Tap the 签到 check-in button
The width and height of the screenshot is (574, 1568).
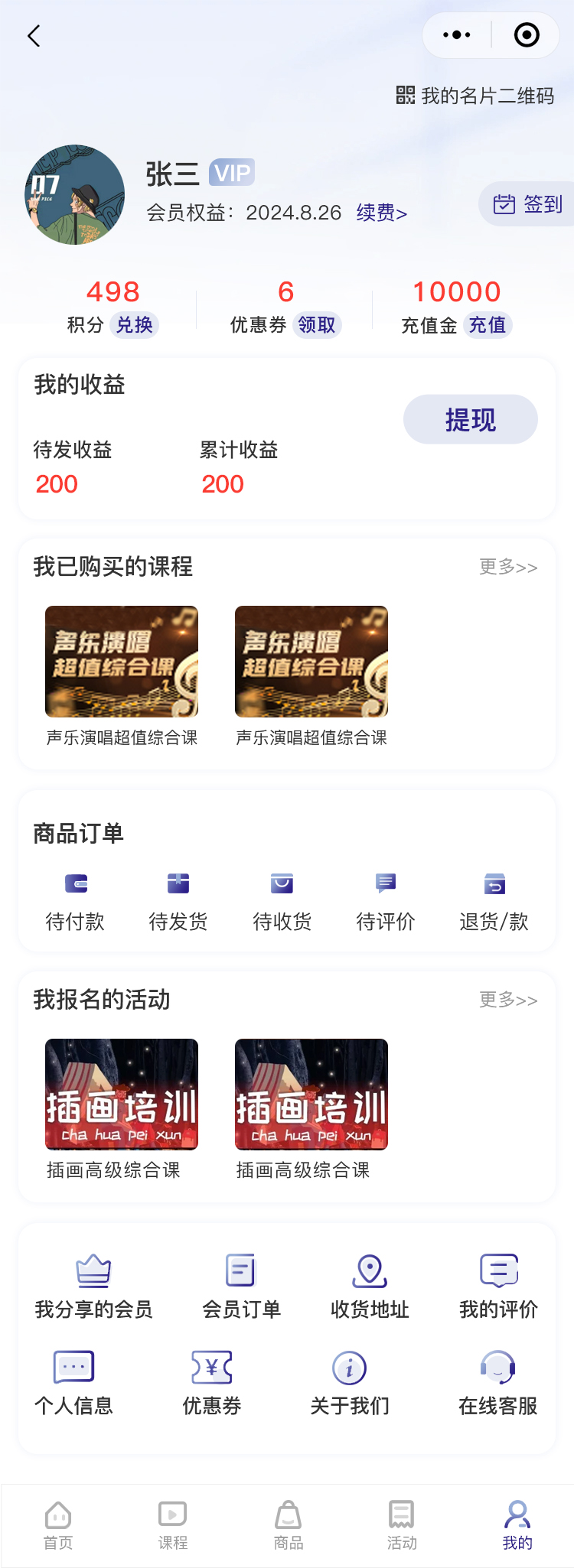tap(527, 204)
